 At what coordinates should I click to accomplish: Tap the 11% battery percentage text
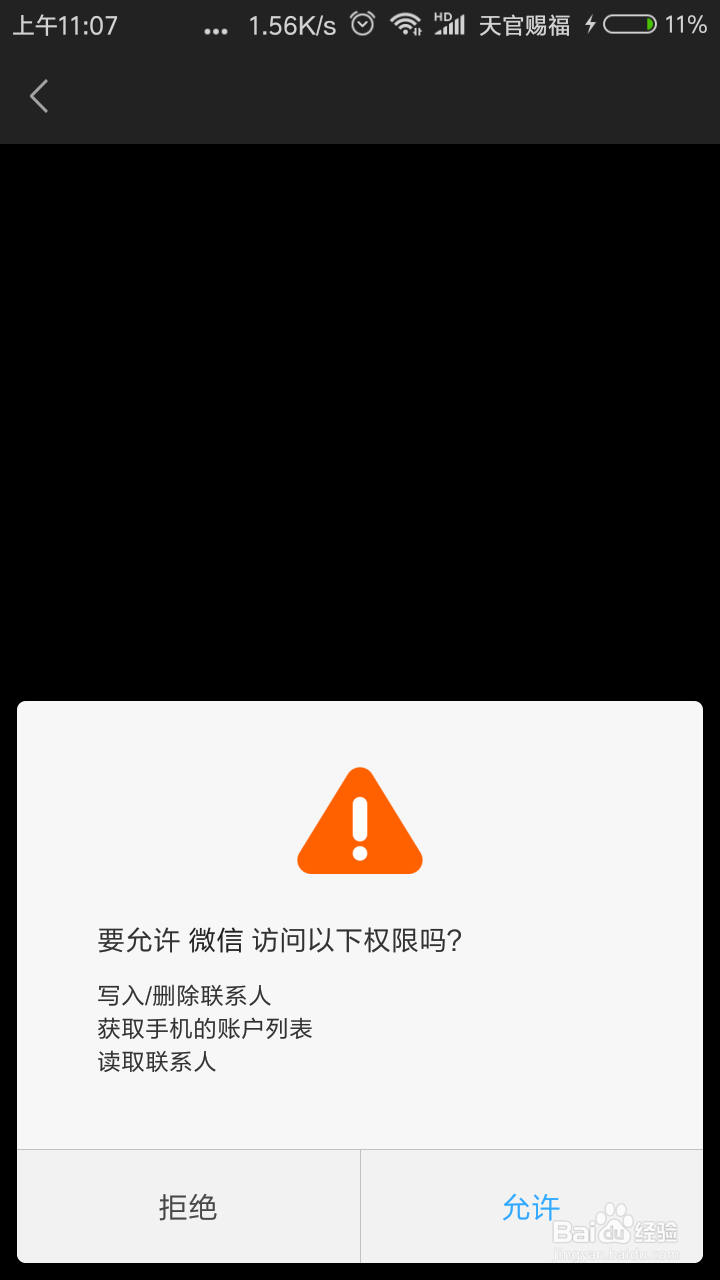[686, 25]
